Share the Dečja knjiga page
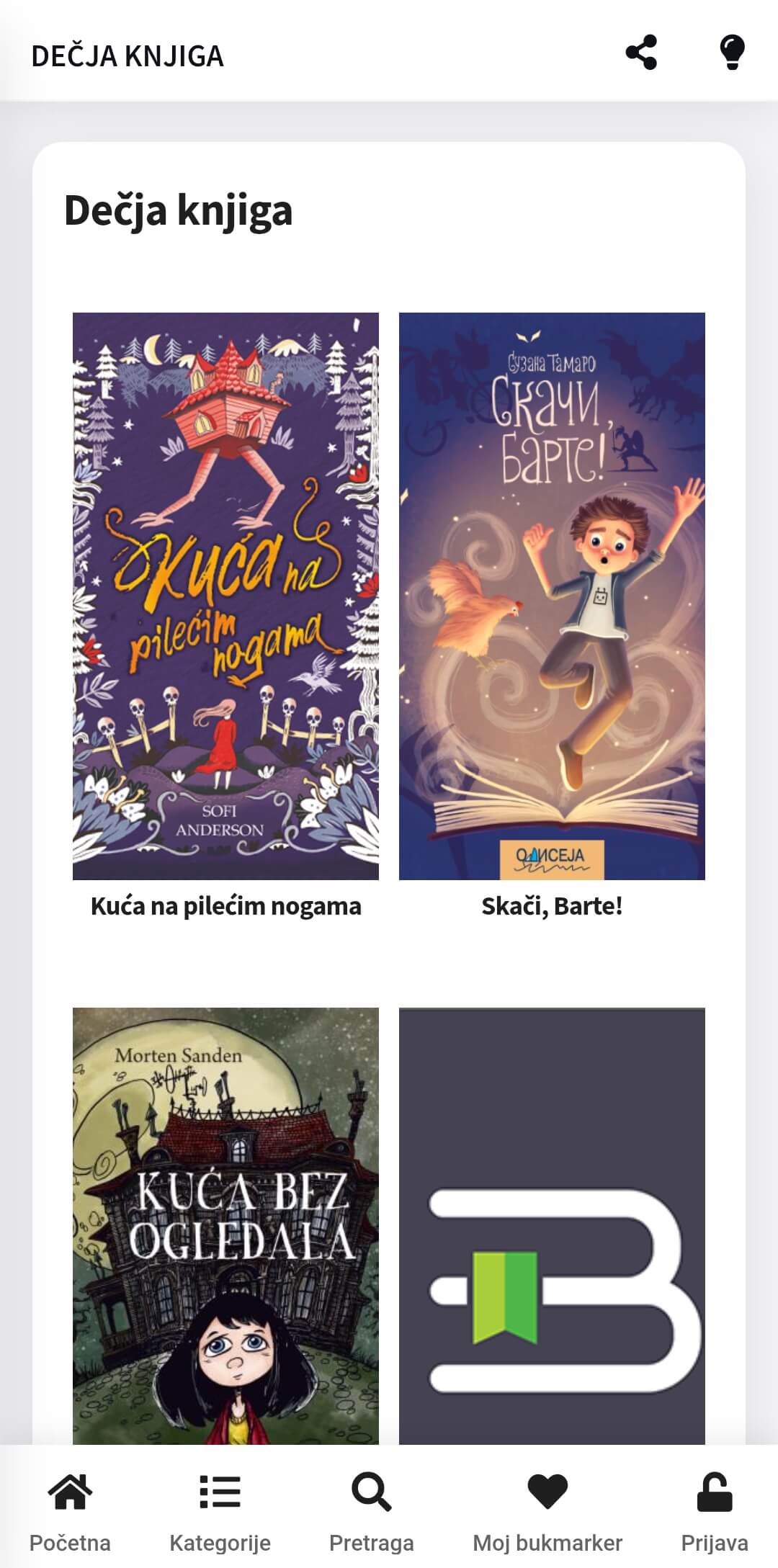 (640, 53)
